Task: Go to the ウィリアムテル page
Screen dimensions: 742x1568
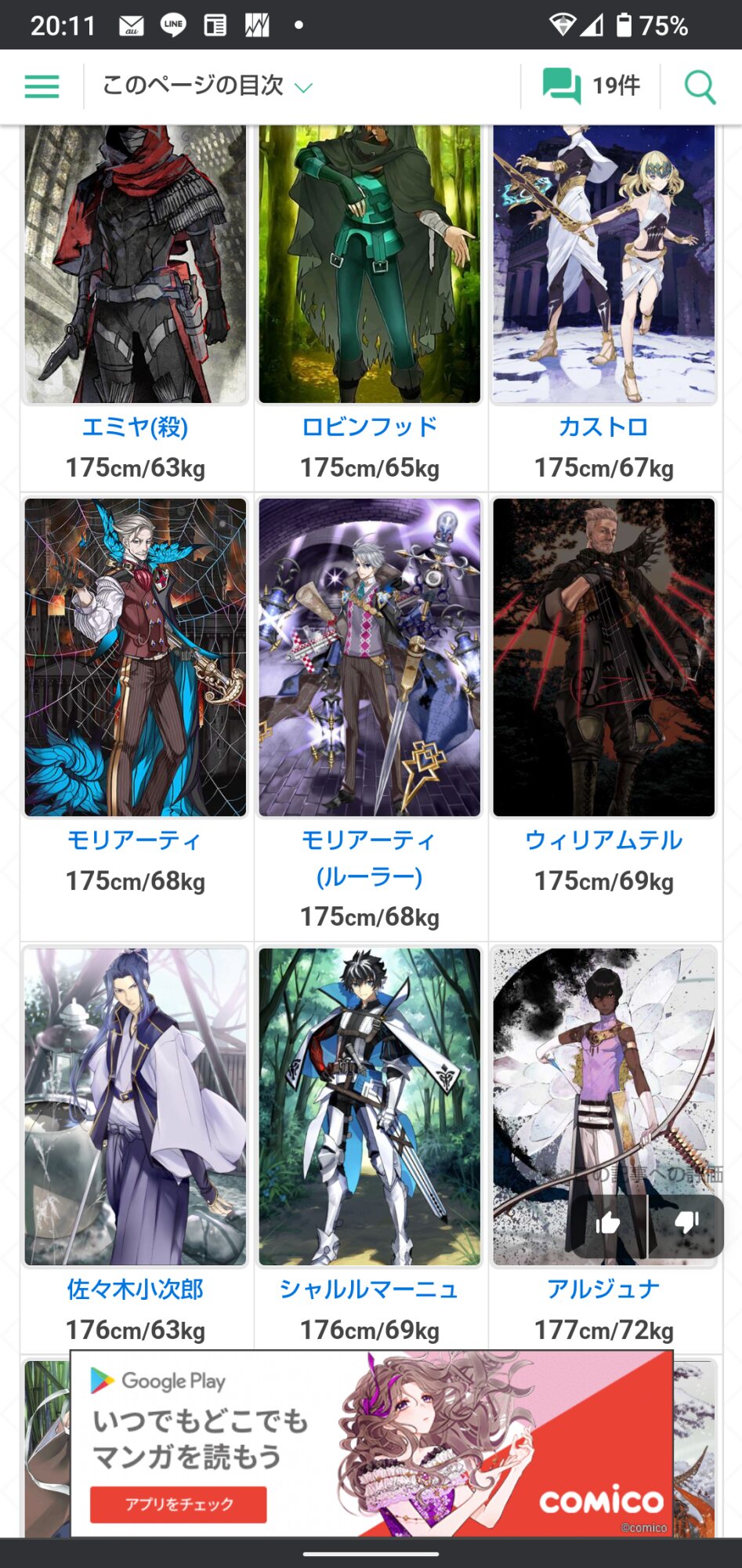Action: [x=603, y=840]
